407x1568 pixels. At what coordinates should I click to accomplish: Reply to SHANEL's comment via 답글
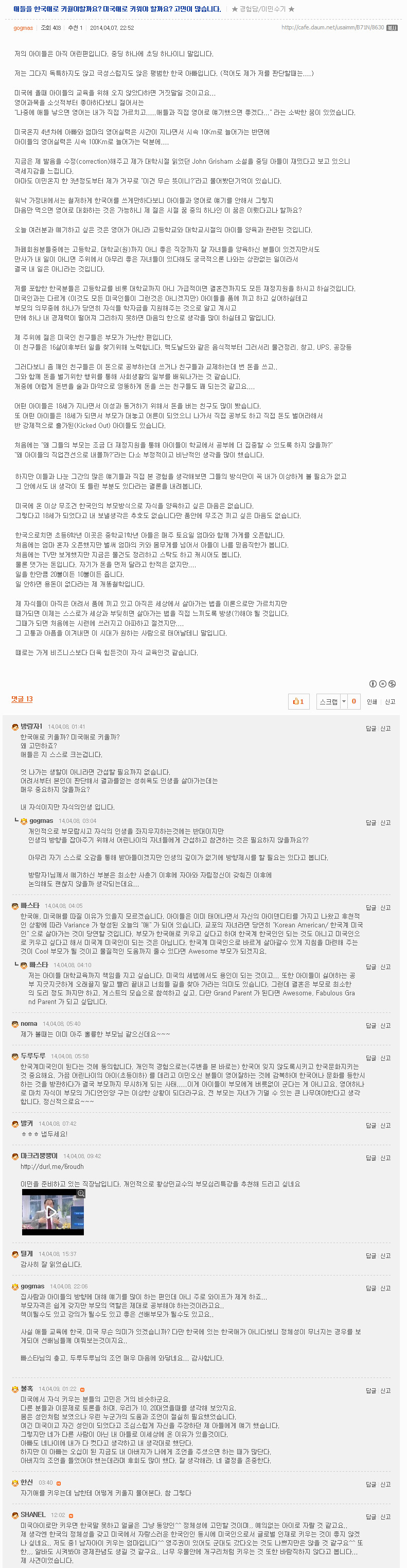tap(370, 1517)
